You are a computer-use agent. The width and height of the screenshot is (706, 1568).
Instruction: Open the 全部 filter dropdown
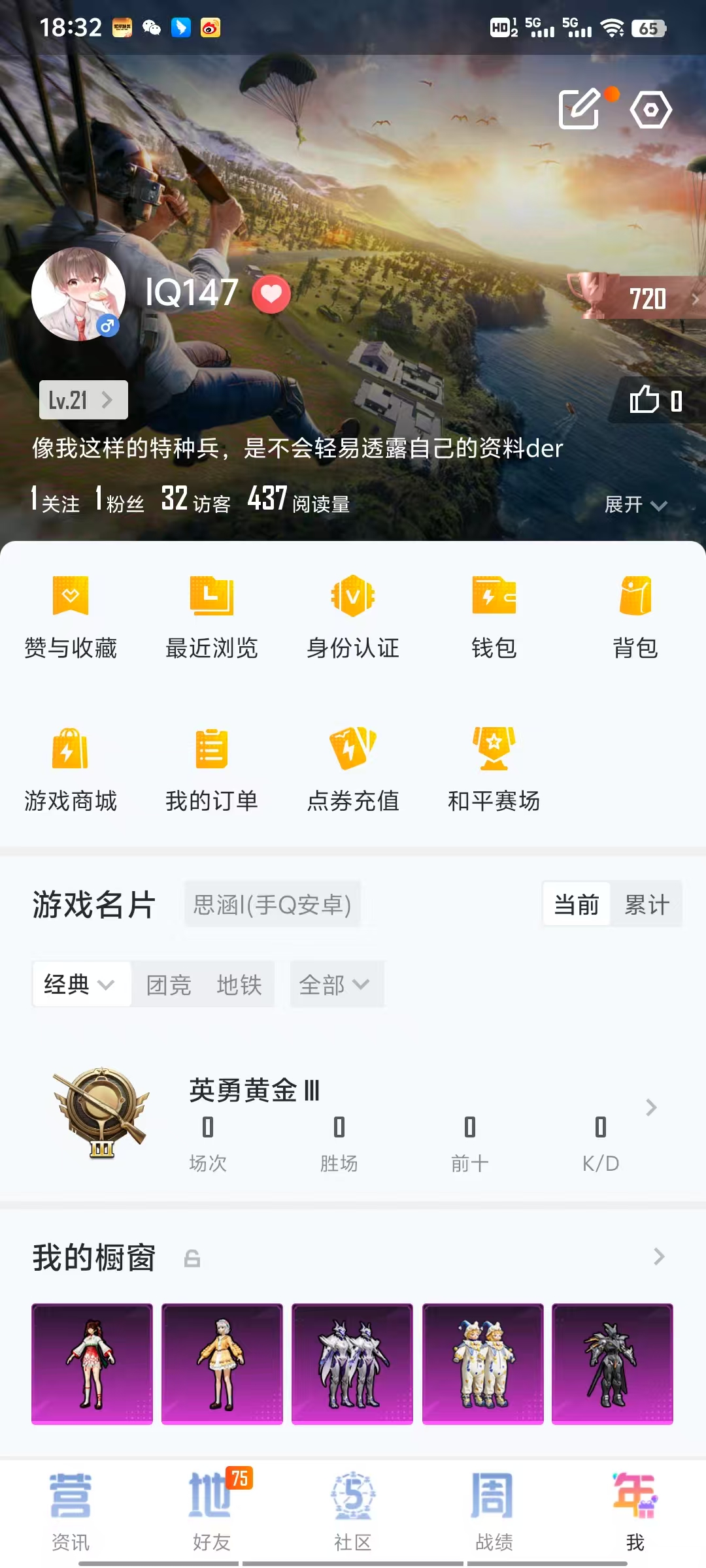pos(337,984)
